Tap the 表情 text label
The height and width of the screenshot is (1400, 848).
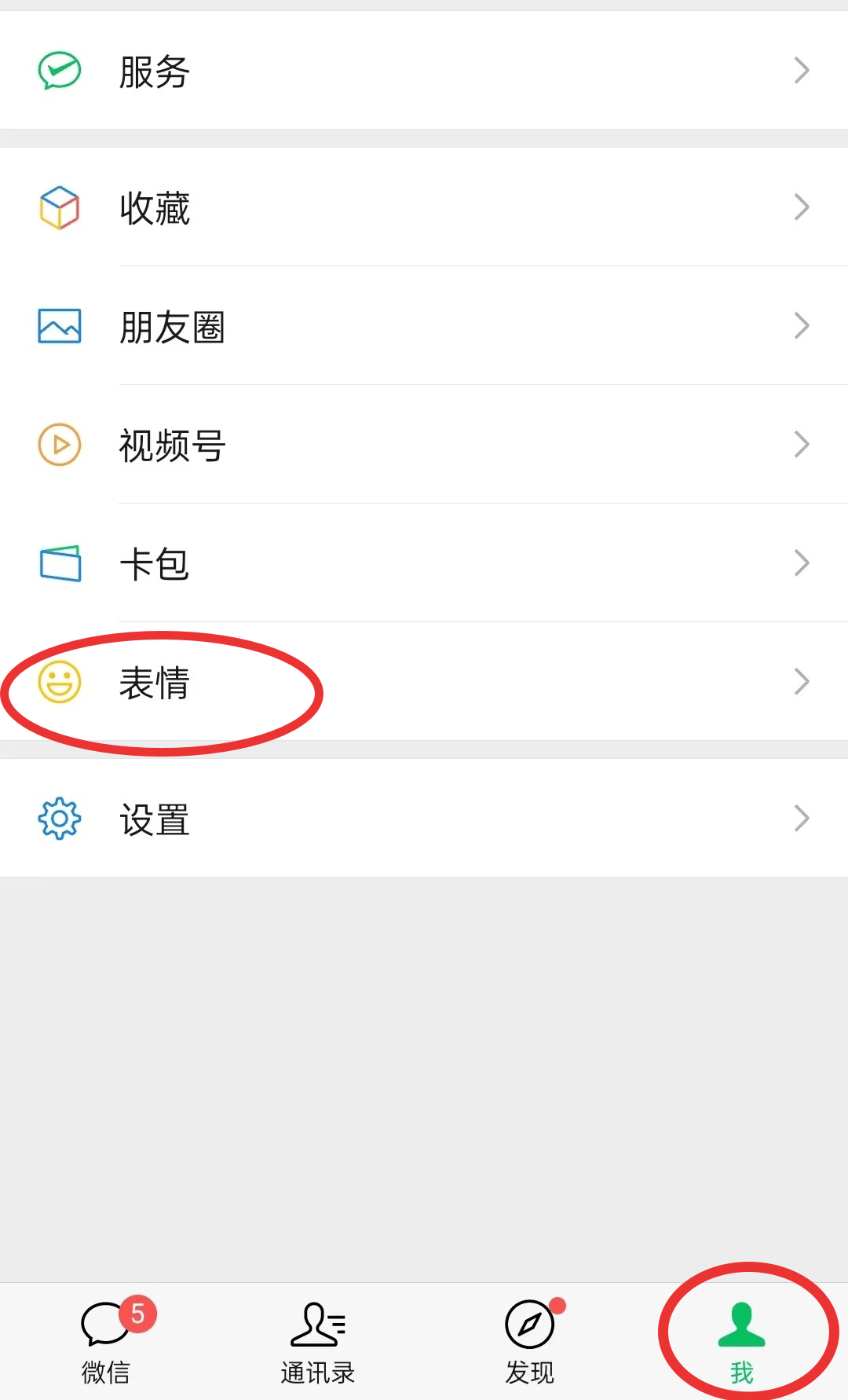click(x=155, y=683)
